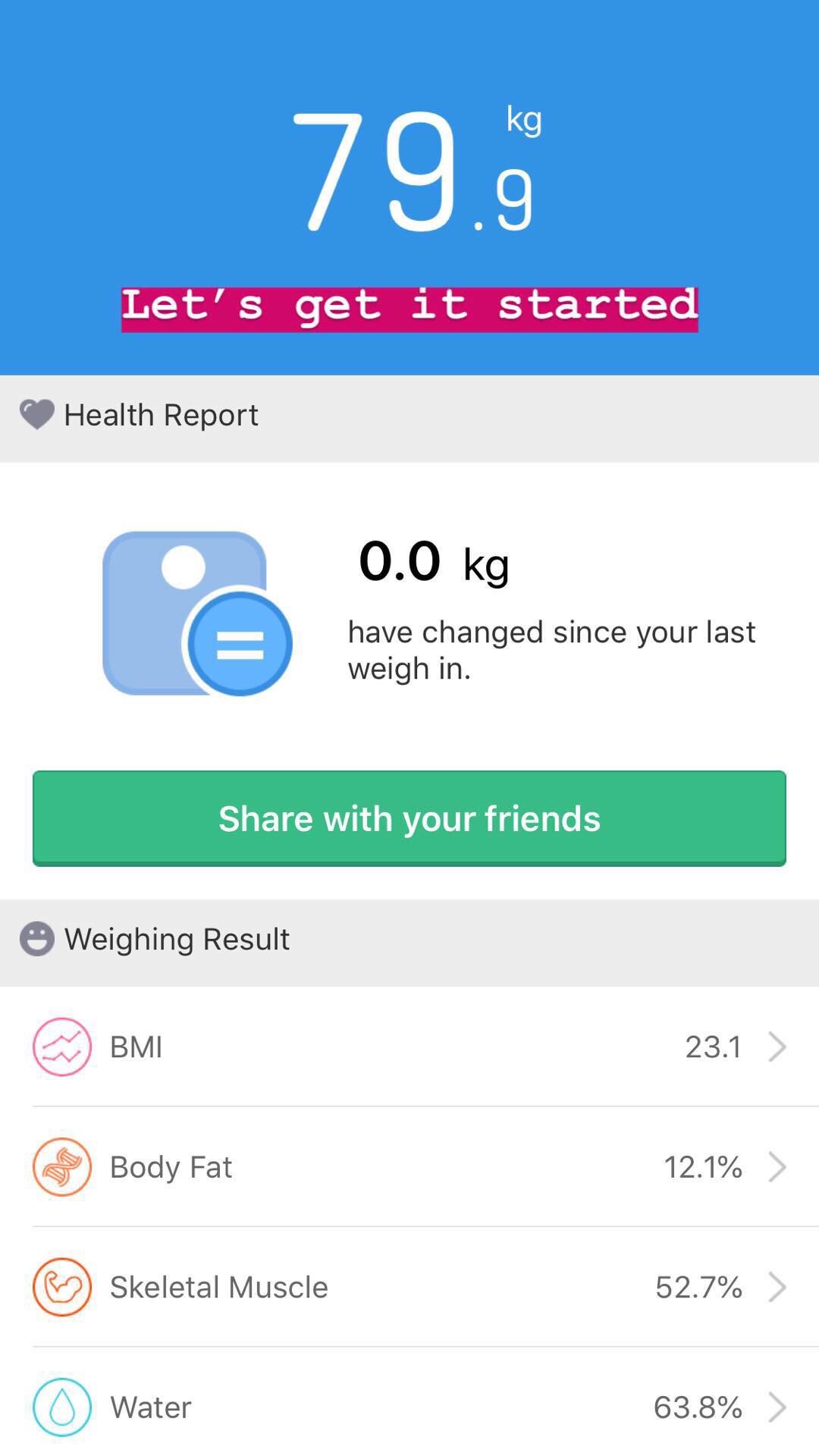The height and width of the screenshot is (1456, 819).
Task: View Body Fat details
Action: tap(409, 1166)
